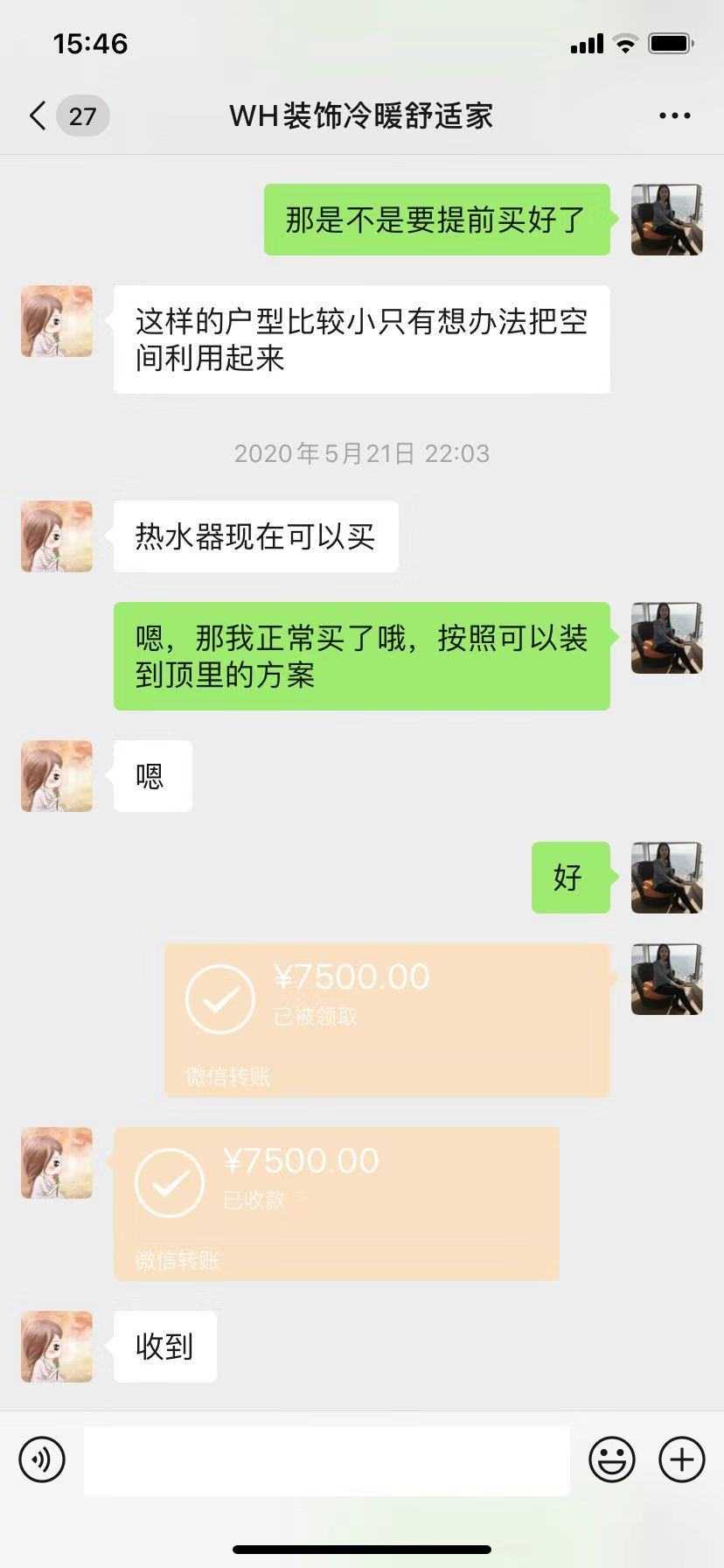
Task: Open the sent ¥7500.00 transfer marked 已被领取
Action: pos(386,1019)
